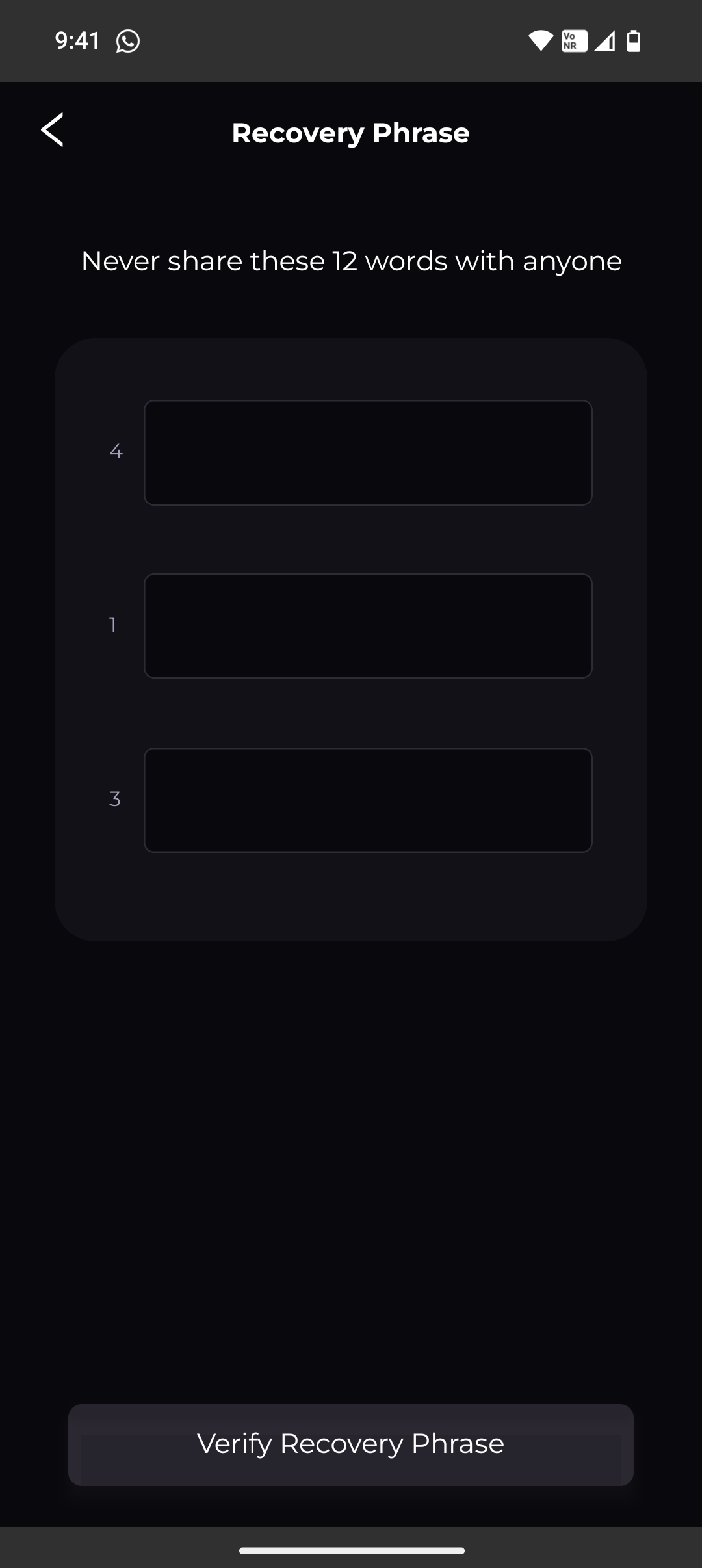Go back from Recovery Phrase screen

[x=53, y=130]
